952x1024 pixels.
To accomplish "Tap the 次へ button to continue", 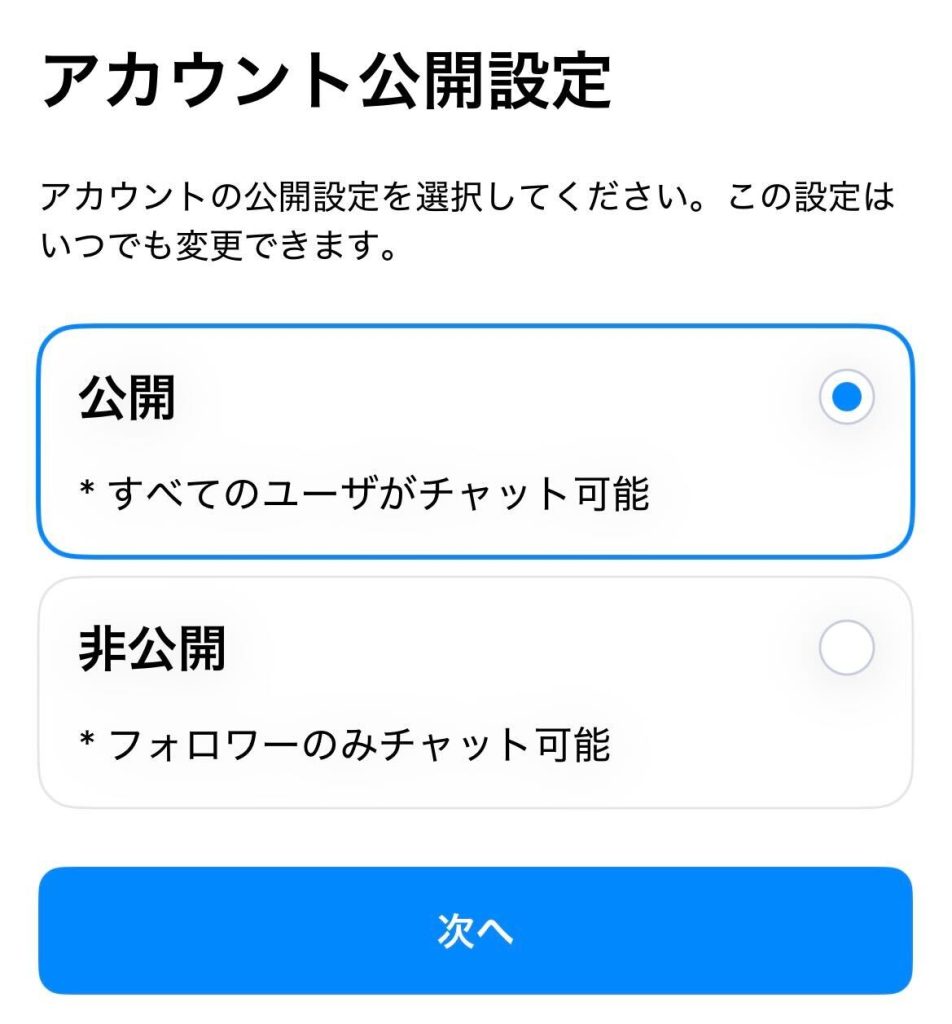I will [475, 930].
